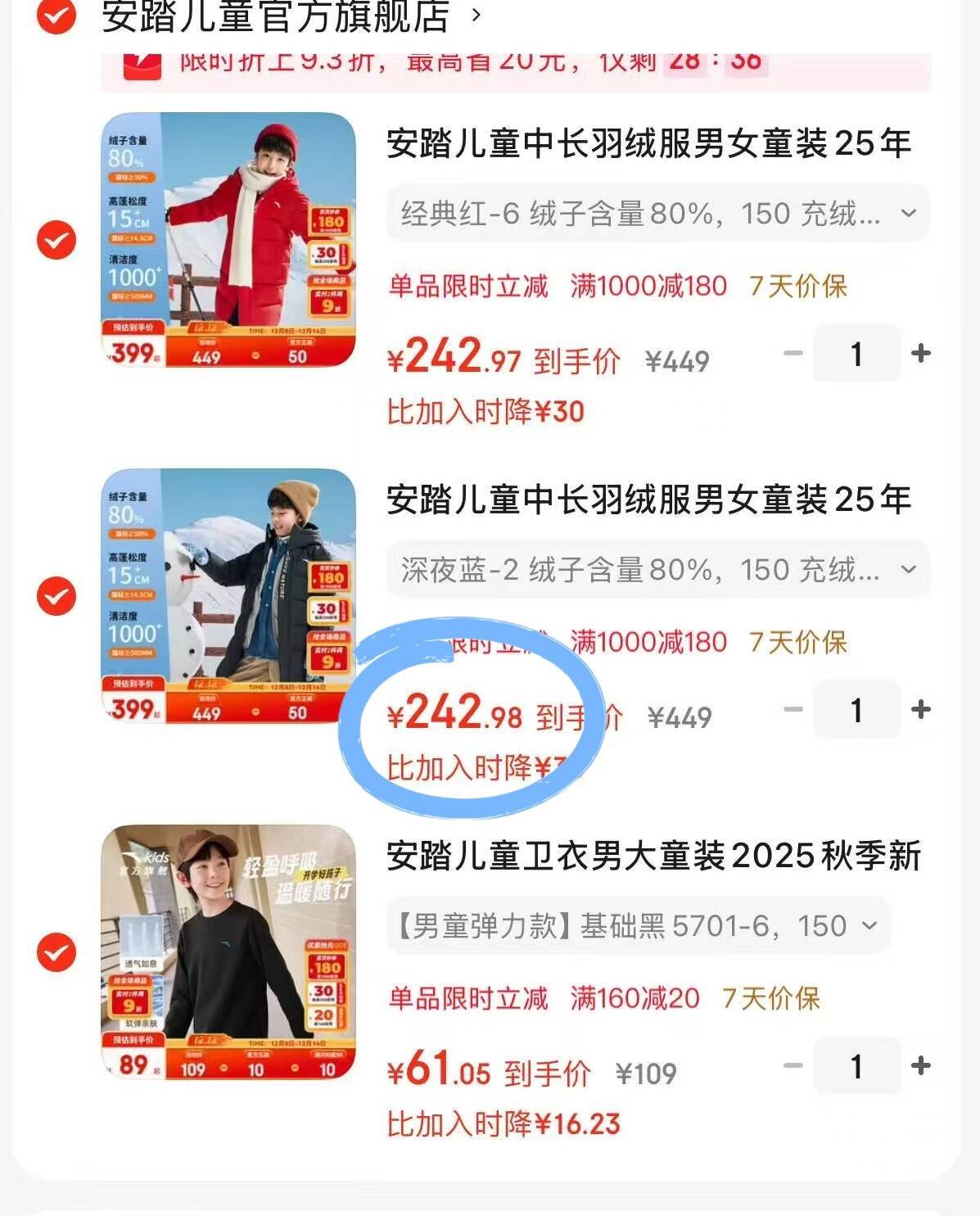The image size is (980, 1216).
Task: Increase quantity of 深夜蓝-2 down jacket
Action: click(921, 709)
